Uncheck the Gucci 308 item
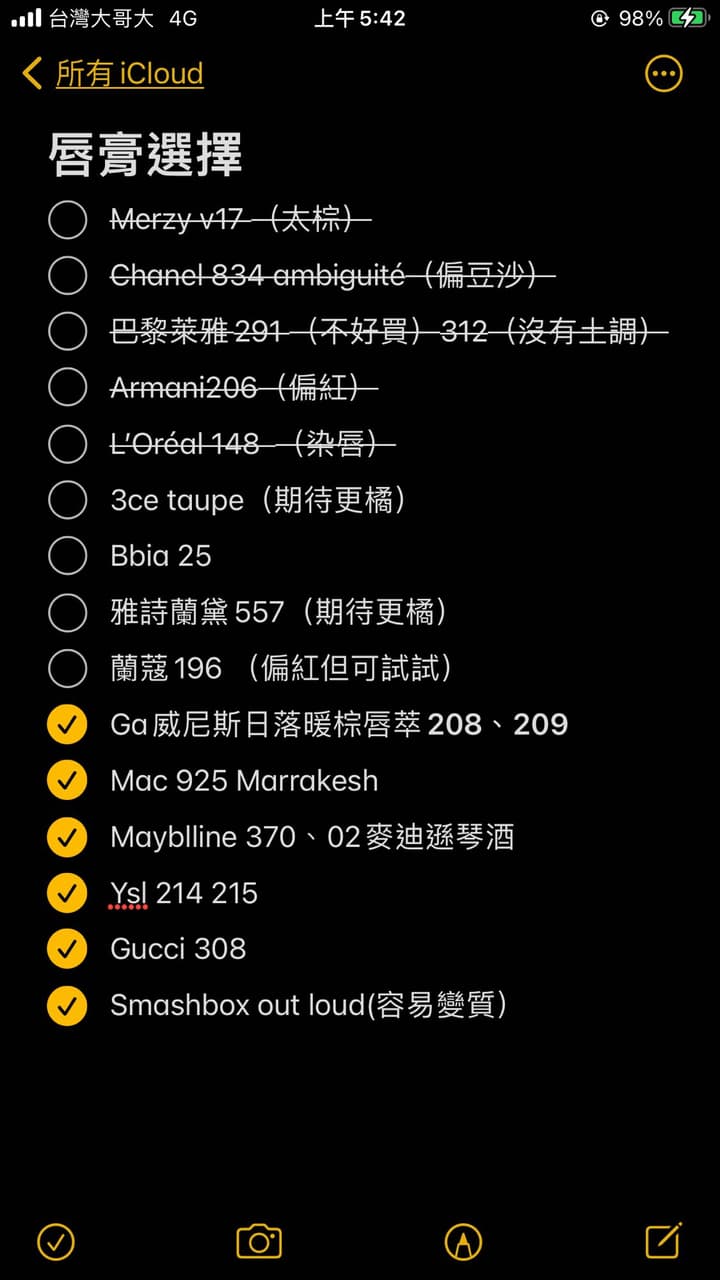Viewport: 720px width, 1280px height. (x=67, y=949)
